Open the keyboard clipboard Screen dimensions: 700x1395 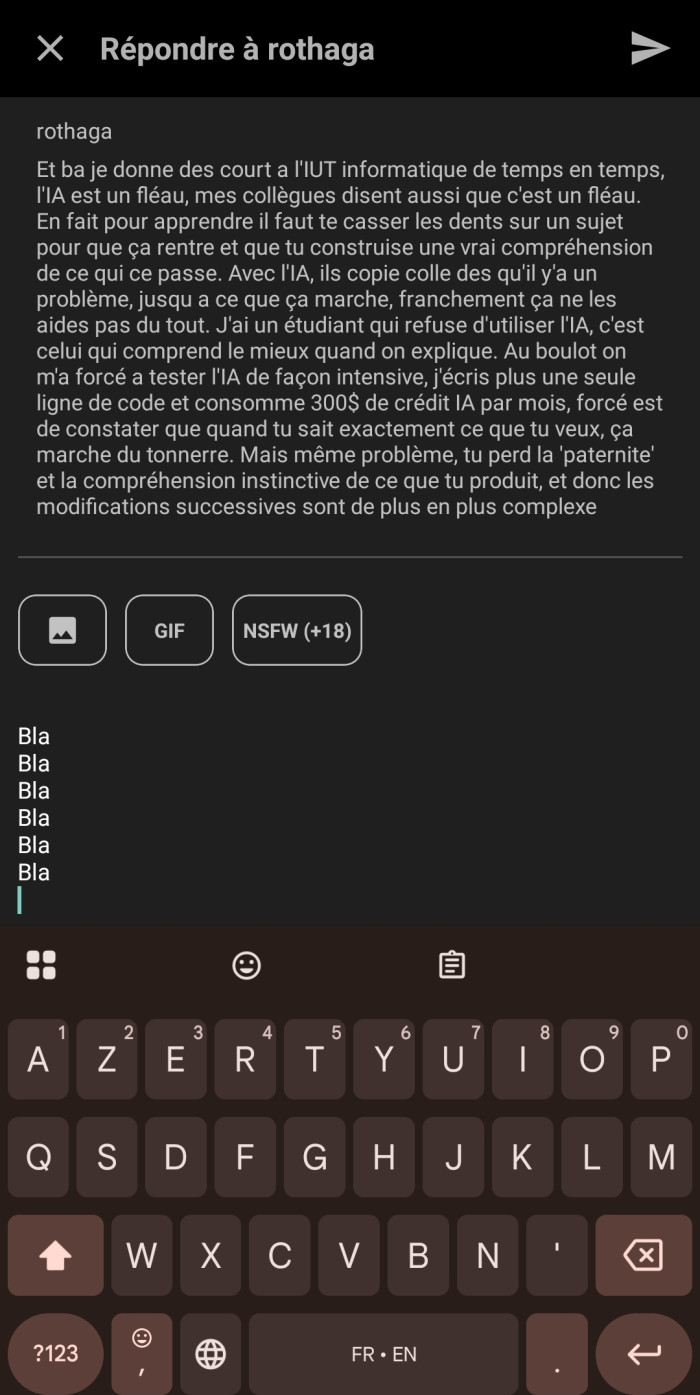point(452,965)
